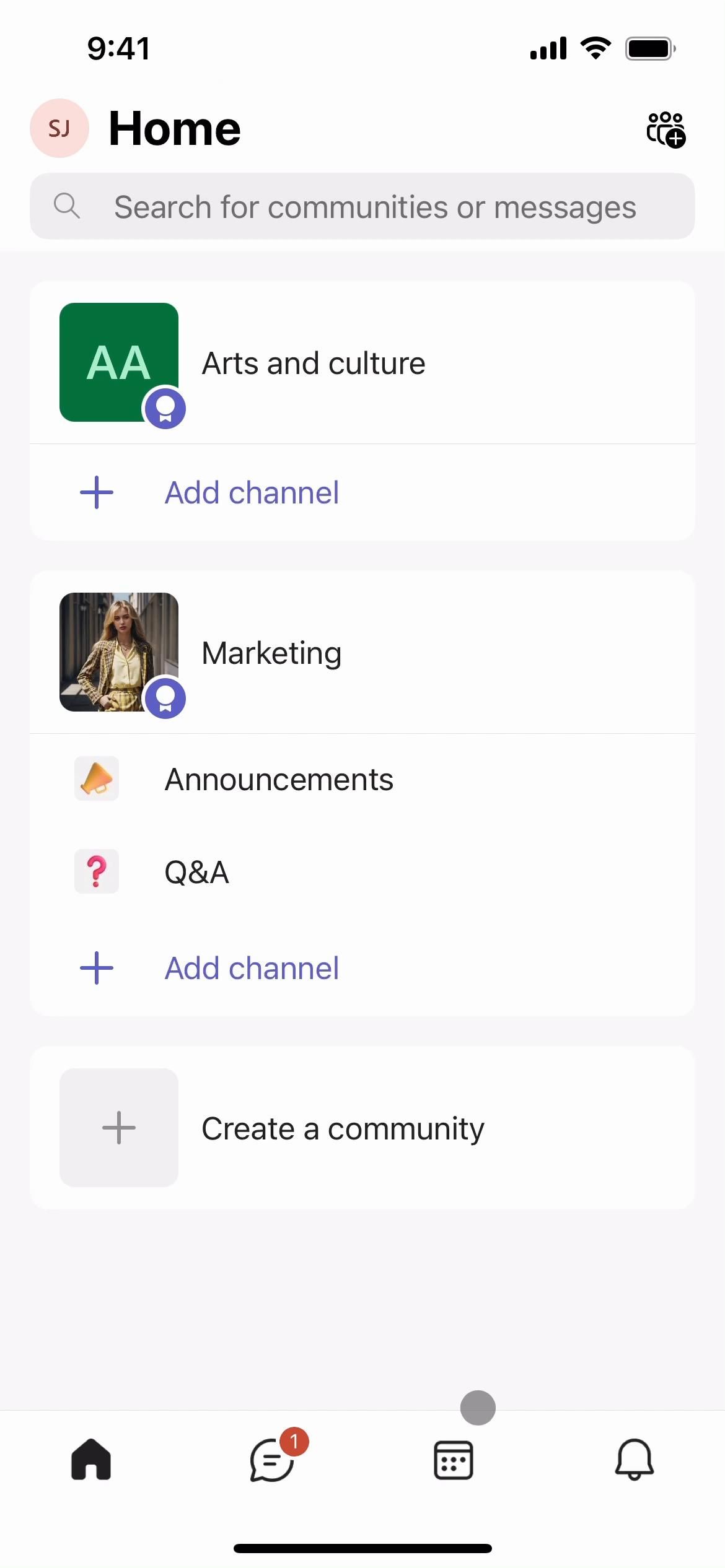The image size is (725, 1568).
Task: Open the SJ profile avatar
Action: point(59,128)
